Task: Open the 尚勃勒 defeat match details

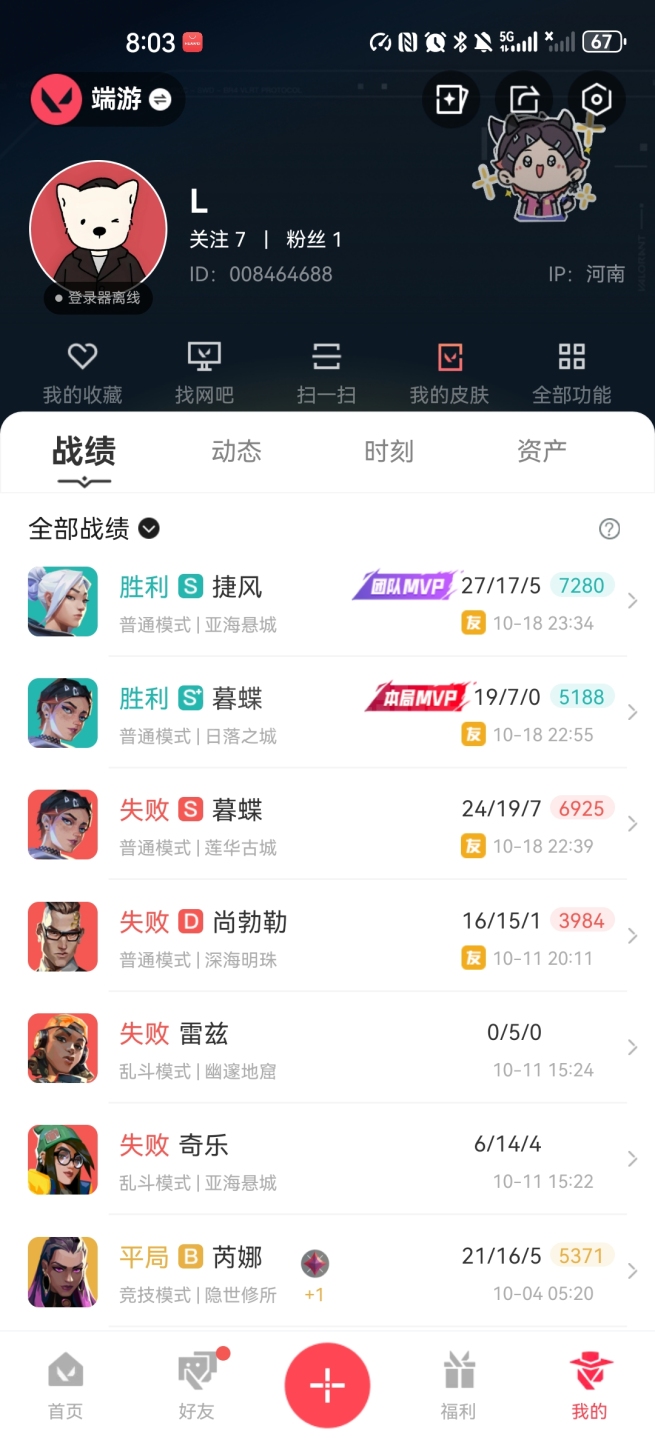Action: coord(330,937)
